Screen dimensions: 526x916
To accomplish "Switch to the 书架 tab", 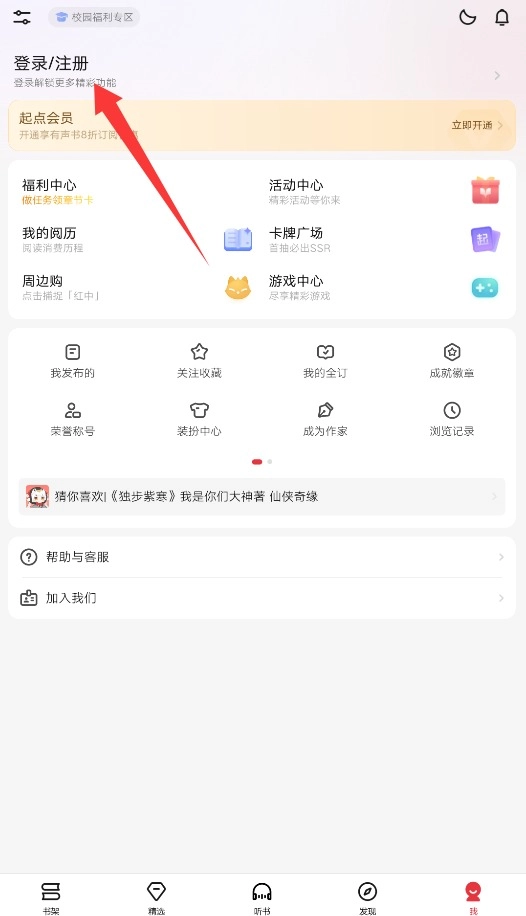I will [x=51, y=897].
